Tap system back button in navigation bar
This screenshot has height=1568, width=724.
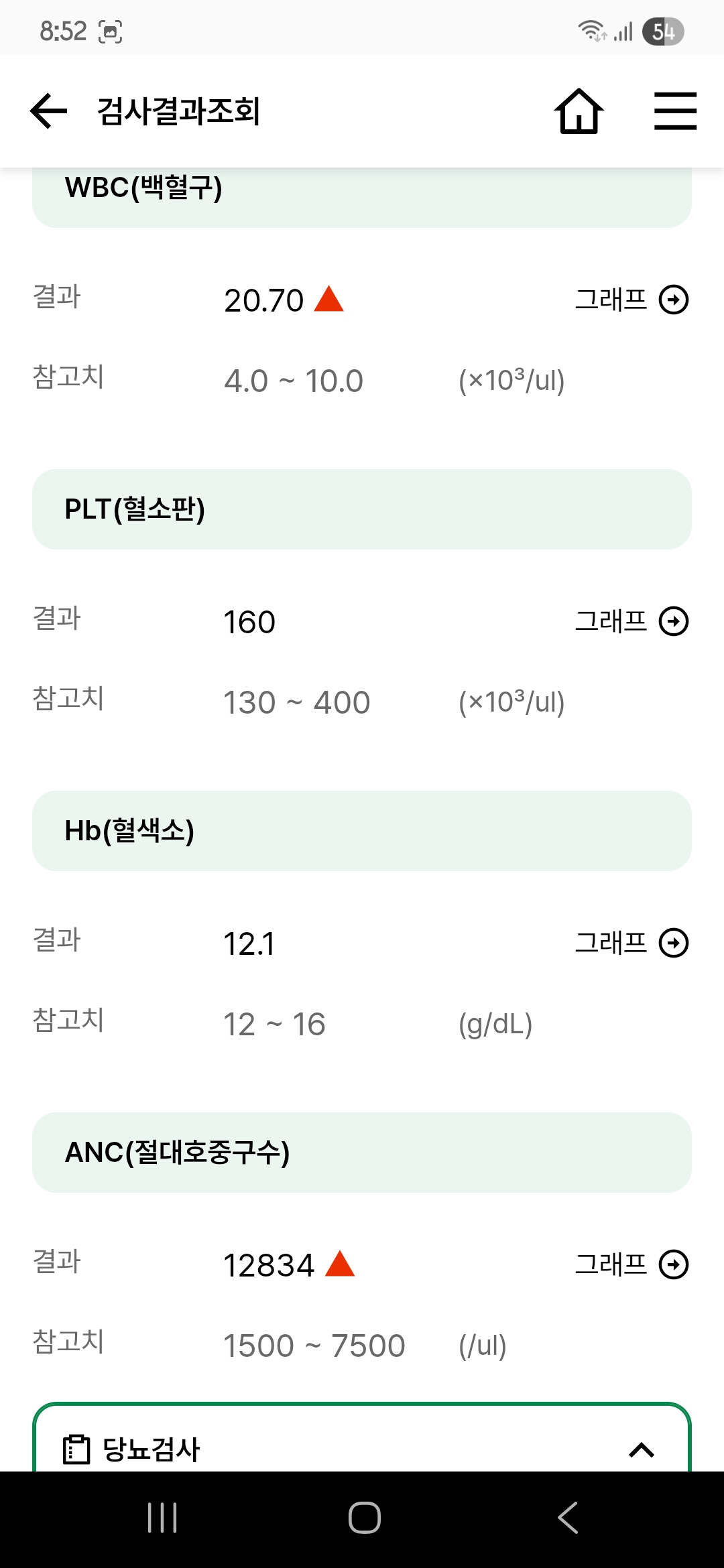[x=568, y=1518]
